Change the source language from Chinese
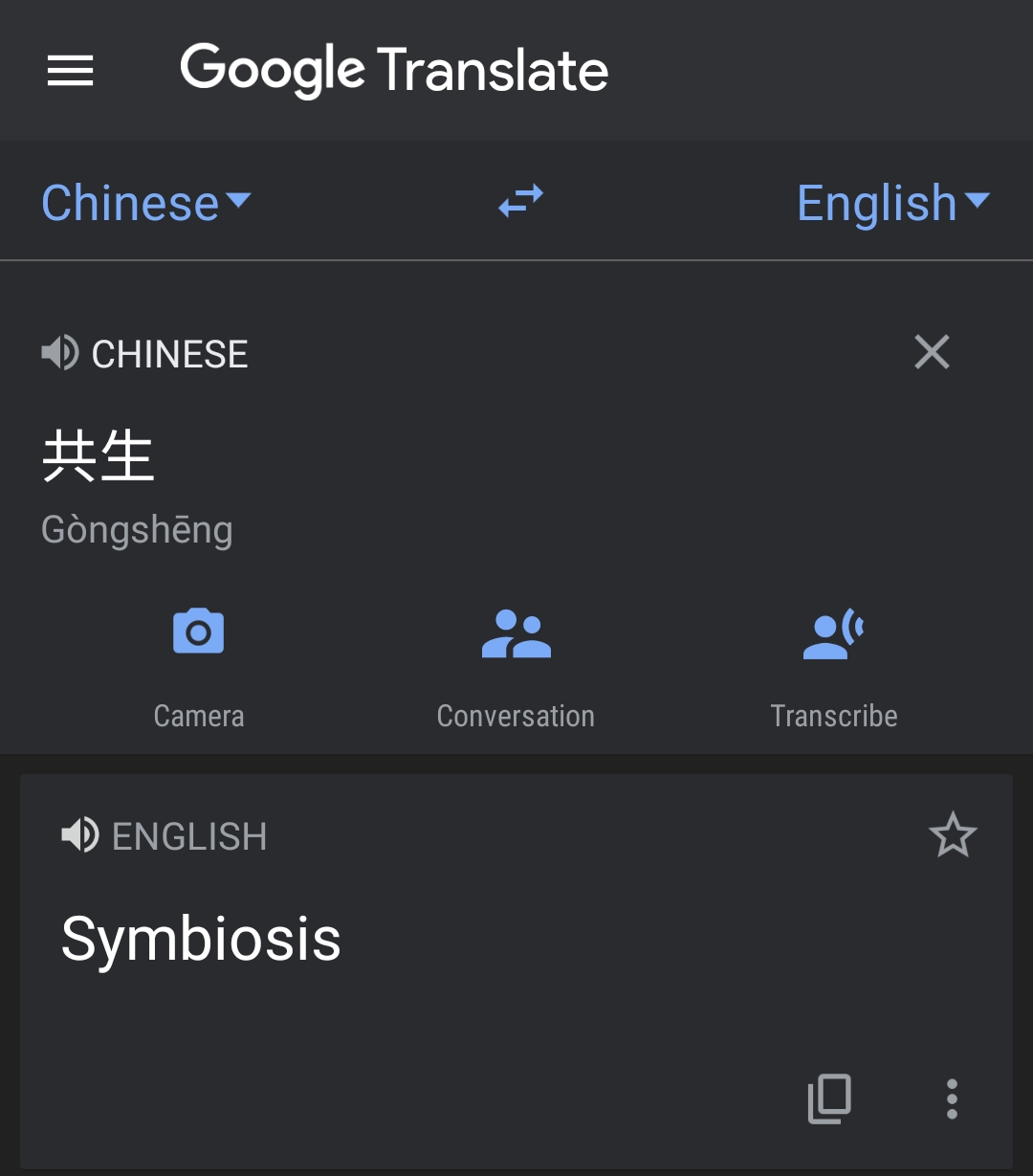The height and width of the screenshot is (1176, 1033). point(145,203)
